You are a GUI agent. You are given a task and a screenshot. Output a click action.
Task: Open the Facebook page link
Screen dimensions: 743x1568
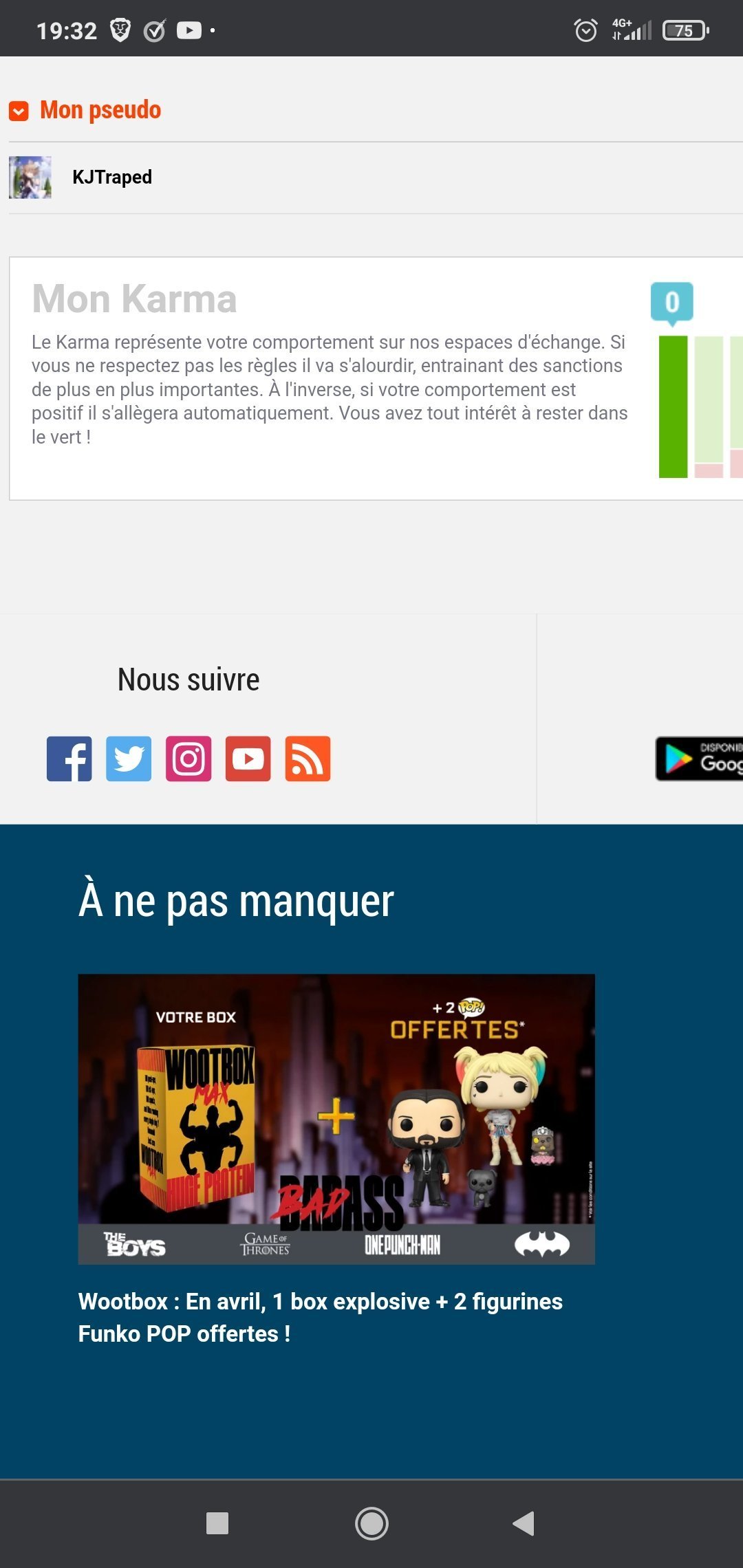point(69,759)
